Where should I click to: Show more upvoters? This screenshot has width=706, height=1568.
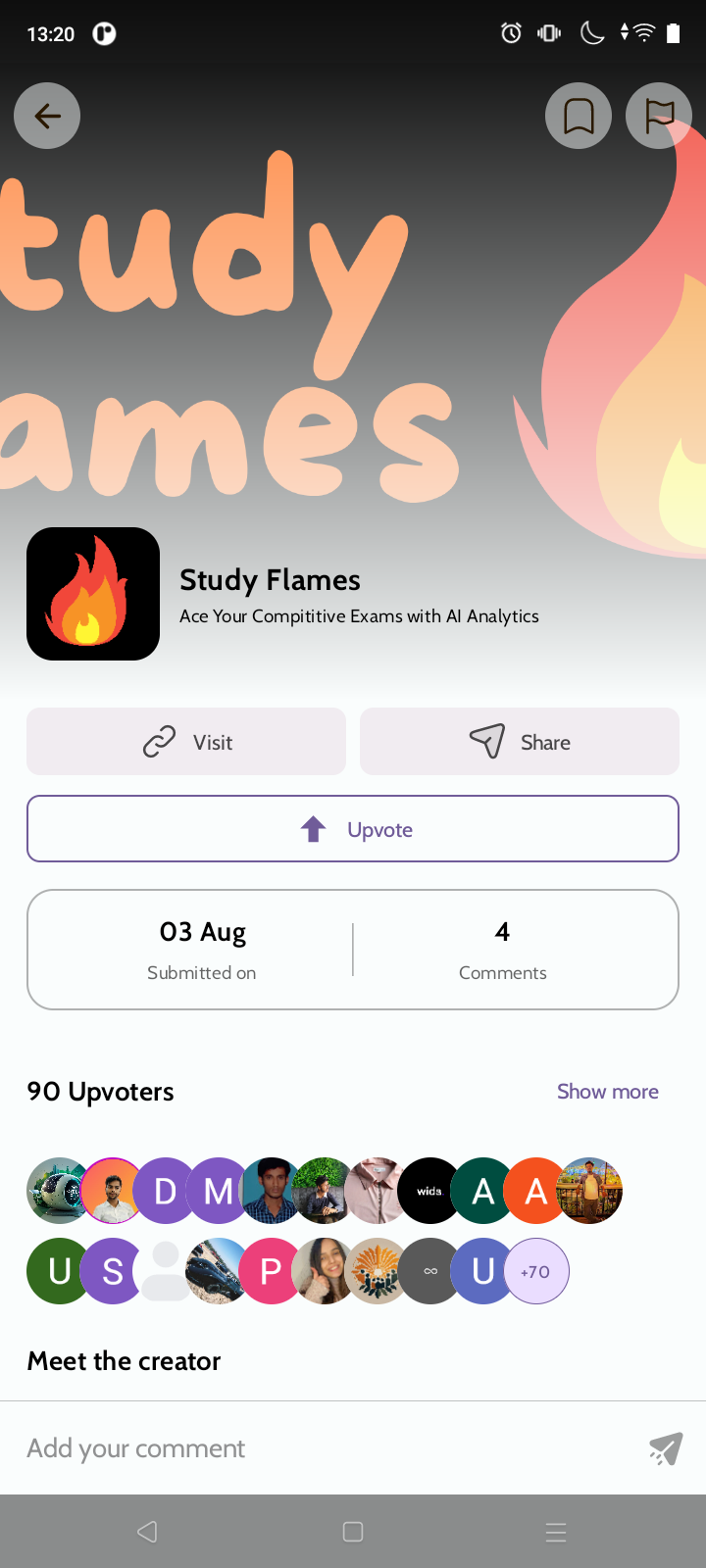(x=607, y=1092)
